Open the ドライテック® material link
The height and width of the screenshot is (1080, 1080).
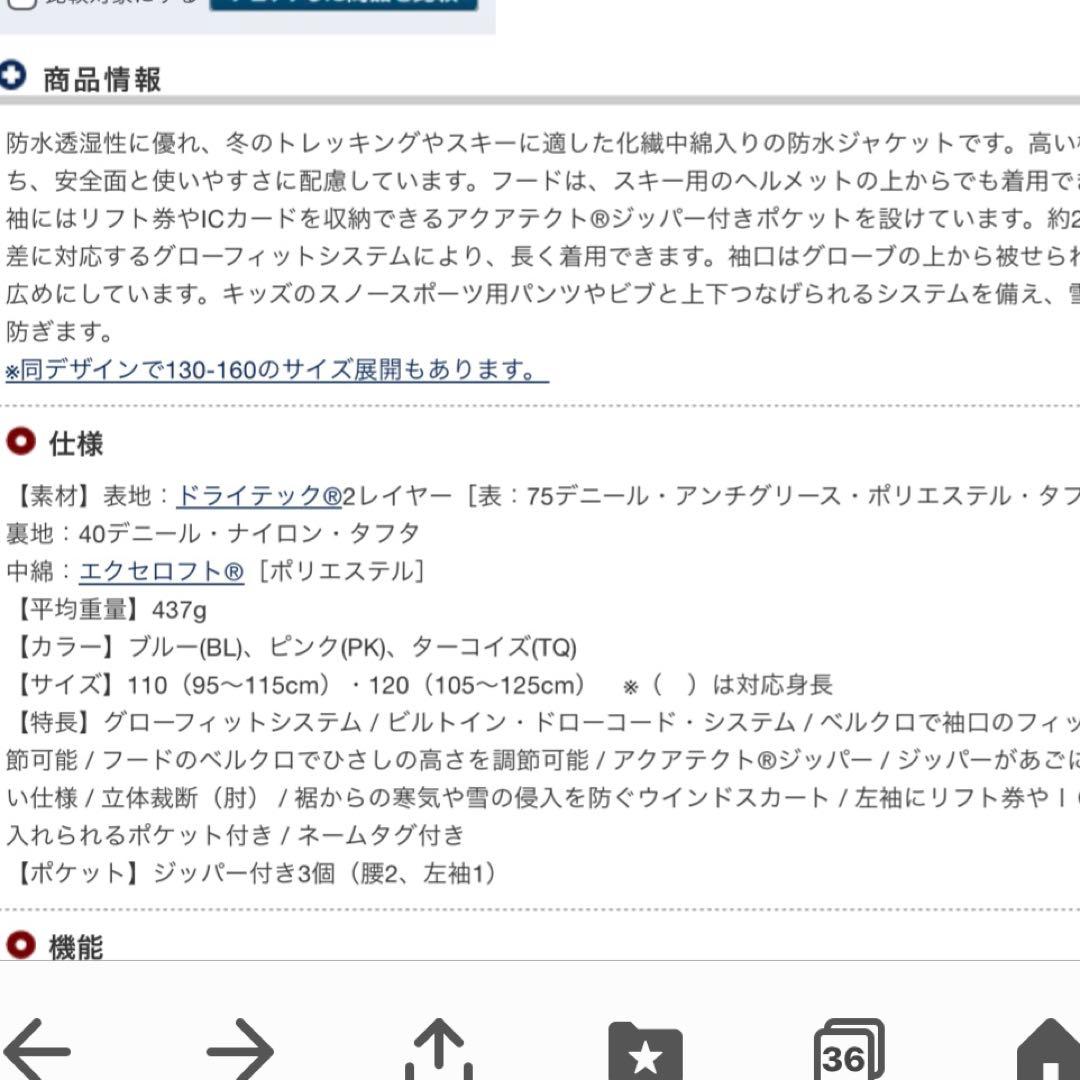pyautogui.click(x=259, y=495)
